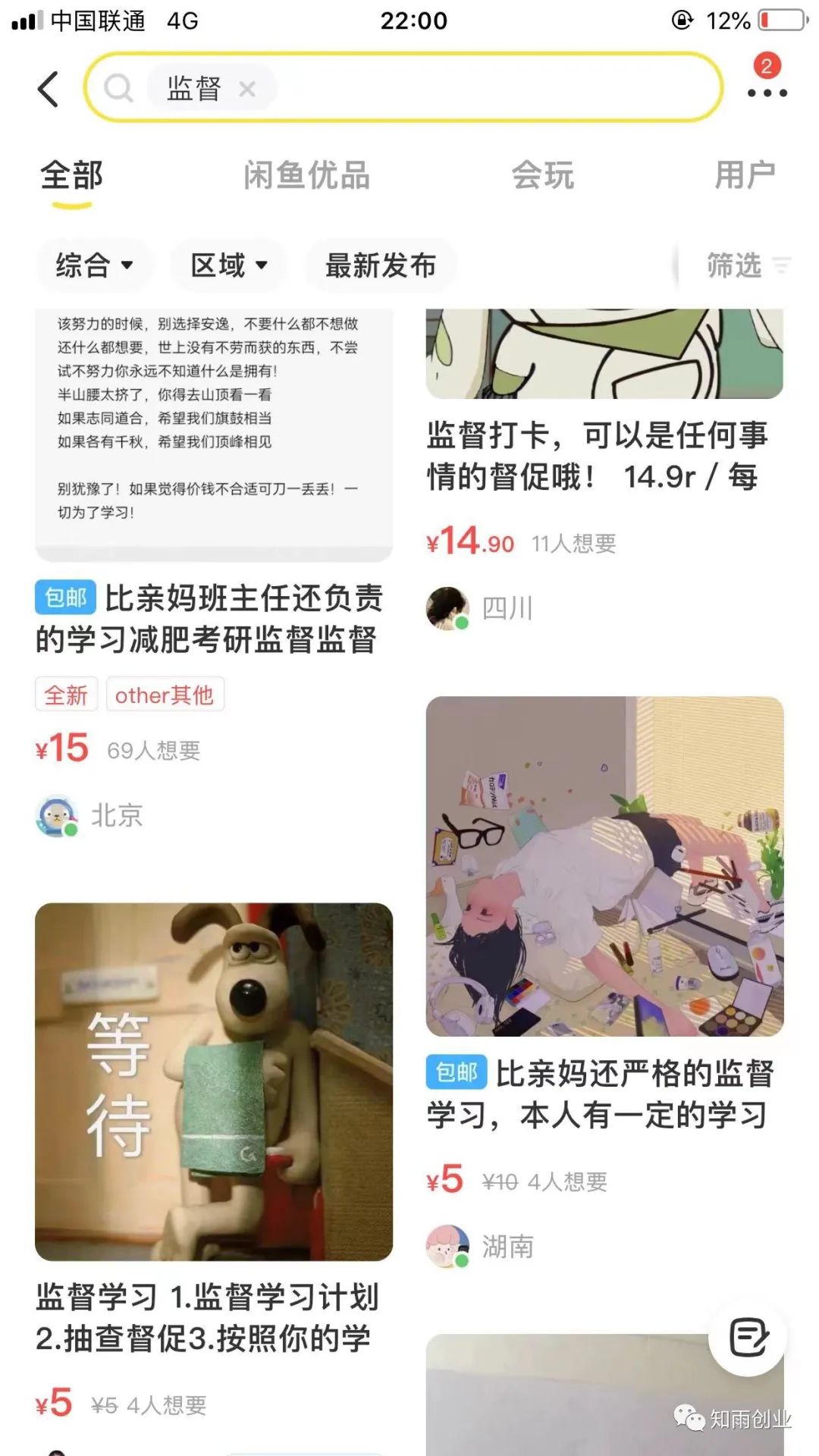Viewport: 819px width, 1456px height.
Task: Tap the back arrow to exit search
Action: click(x=49, y=89)
